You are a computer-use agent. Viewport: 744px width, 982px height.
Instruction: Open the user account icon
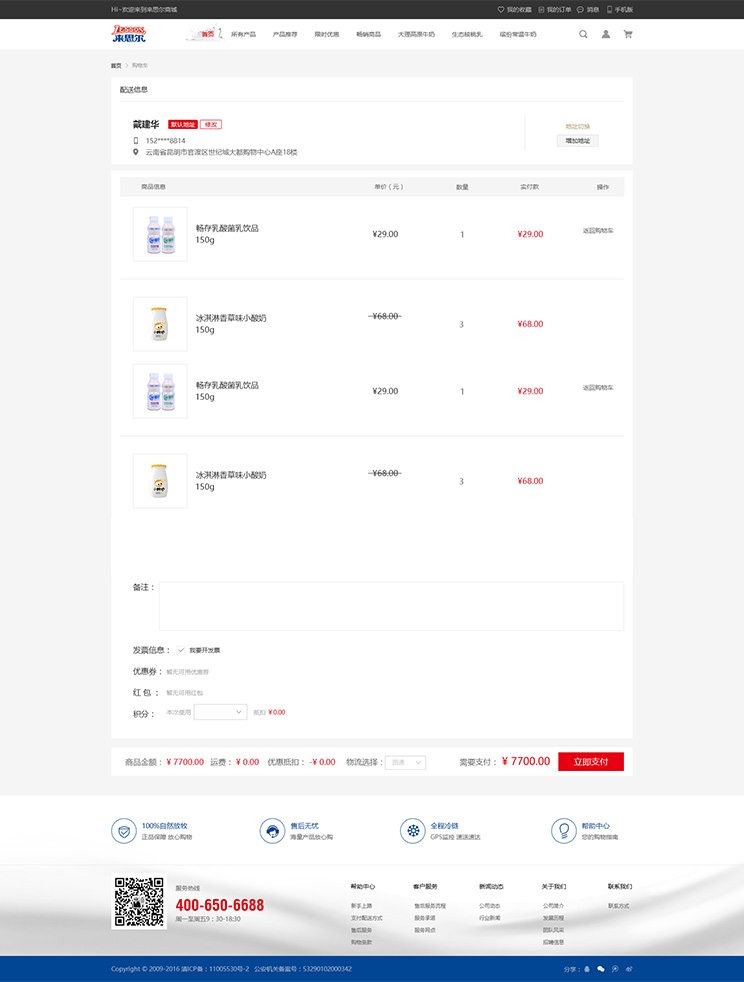pyautogui.click(x=605, y=34)
